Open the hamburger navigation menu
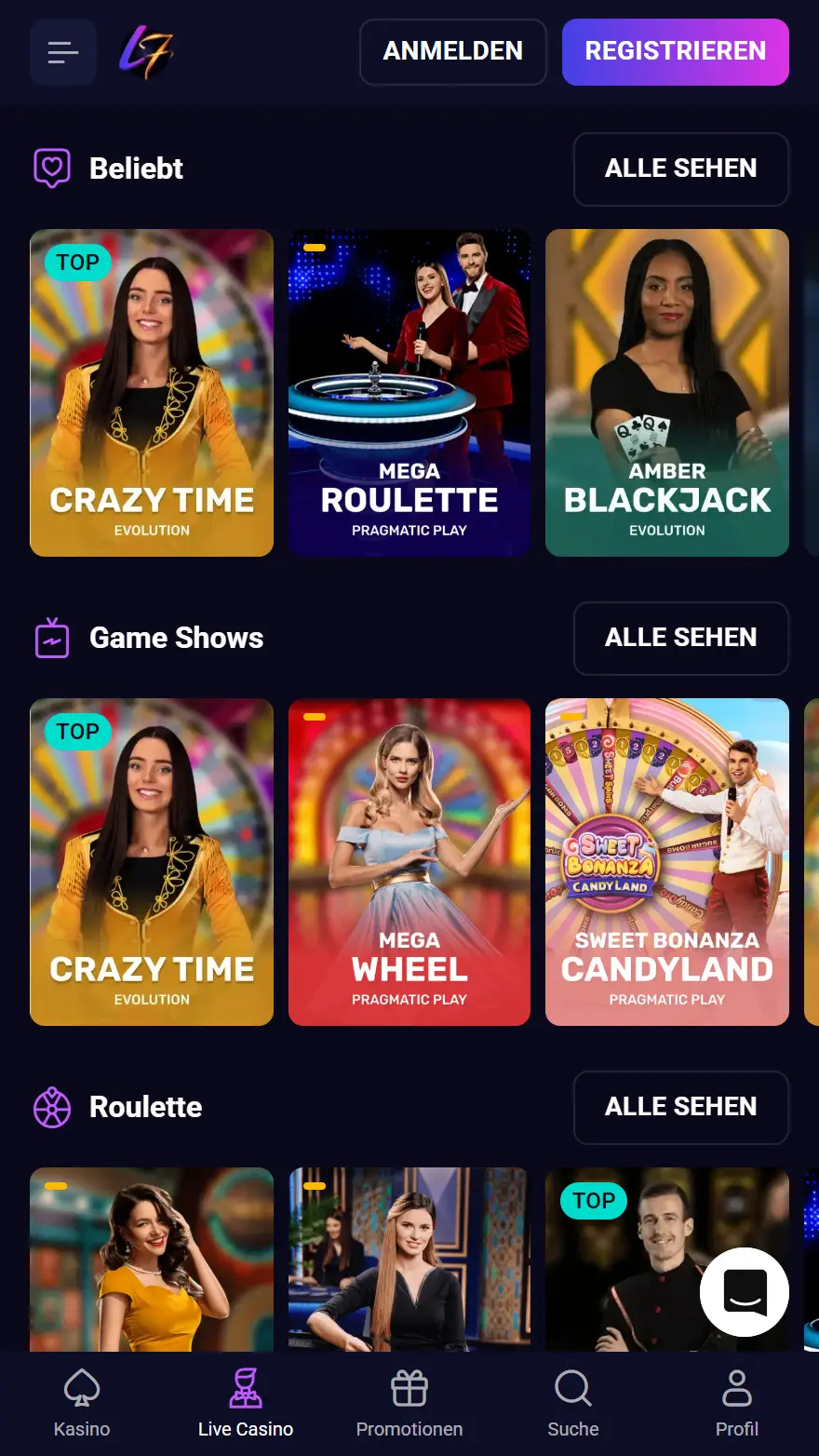The image size is (819, 1456). point(62,52)
